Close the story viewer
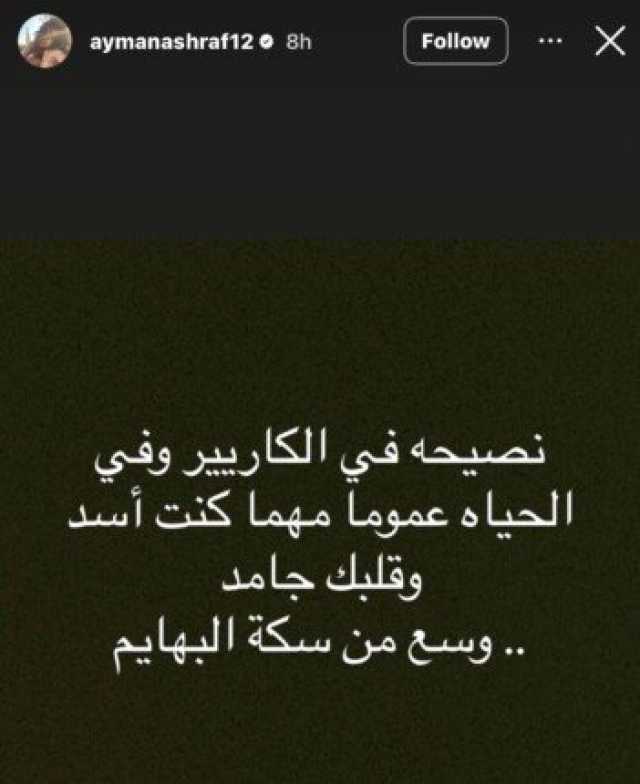This screenshot has height=784, width=640. point(609,42)
